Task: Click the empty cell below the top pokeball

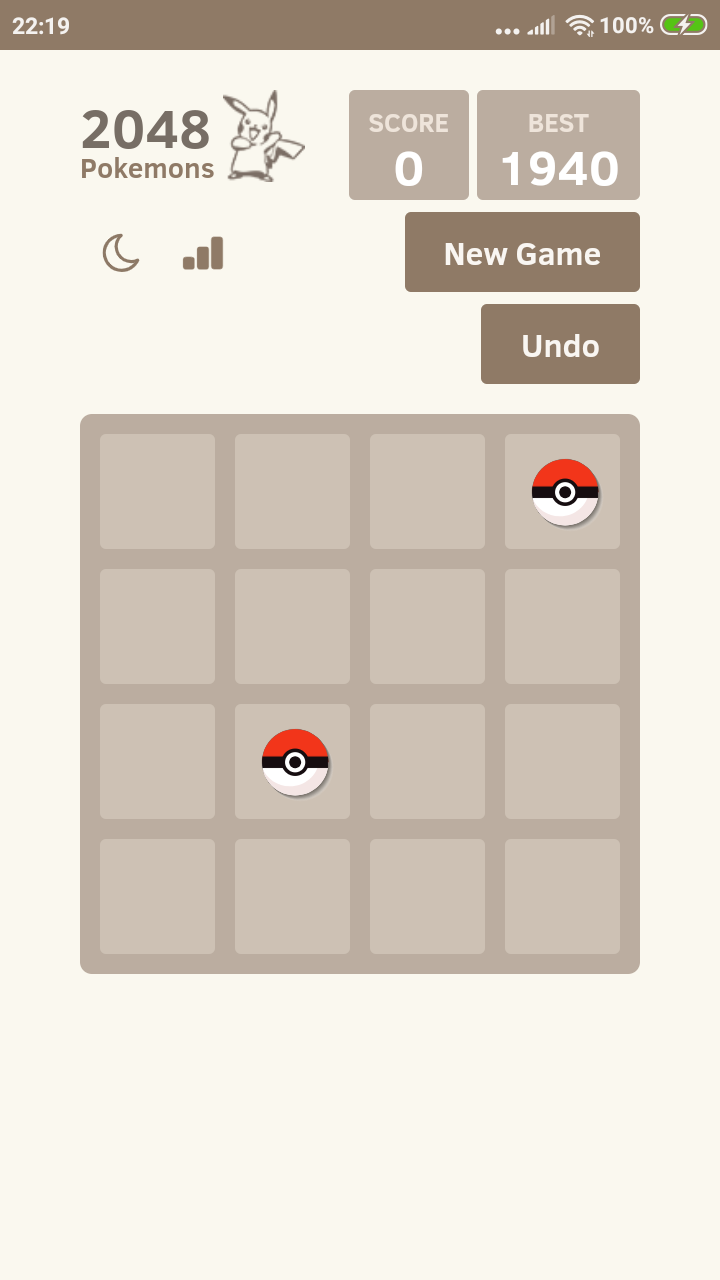Action: 562,626
